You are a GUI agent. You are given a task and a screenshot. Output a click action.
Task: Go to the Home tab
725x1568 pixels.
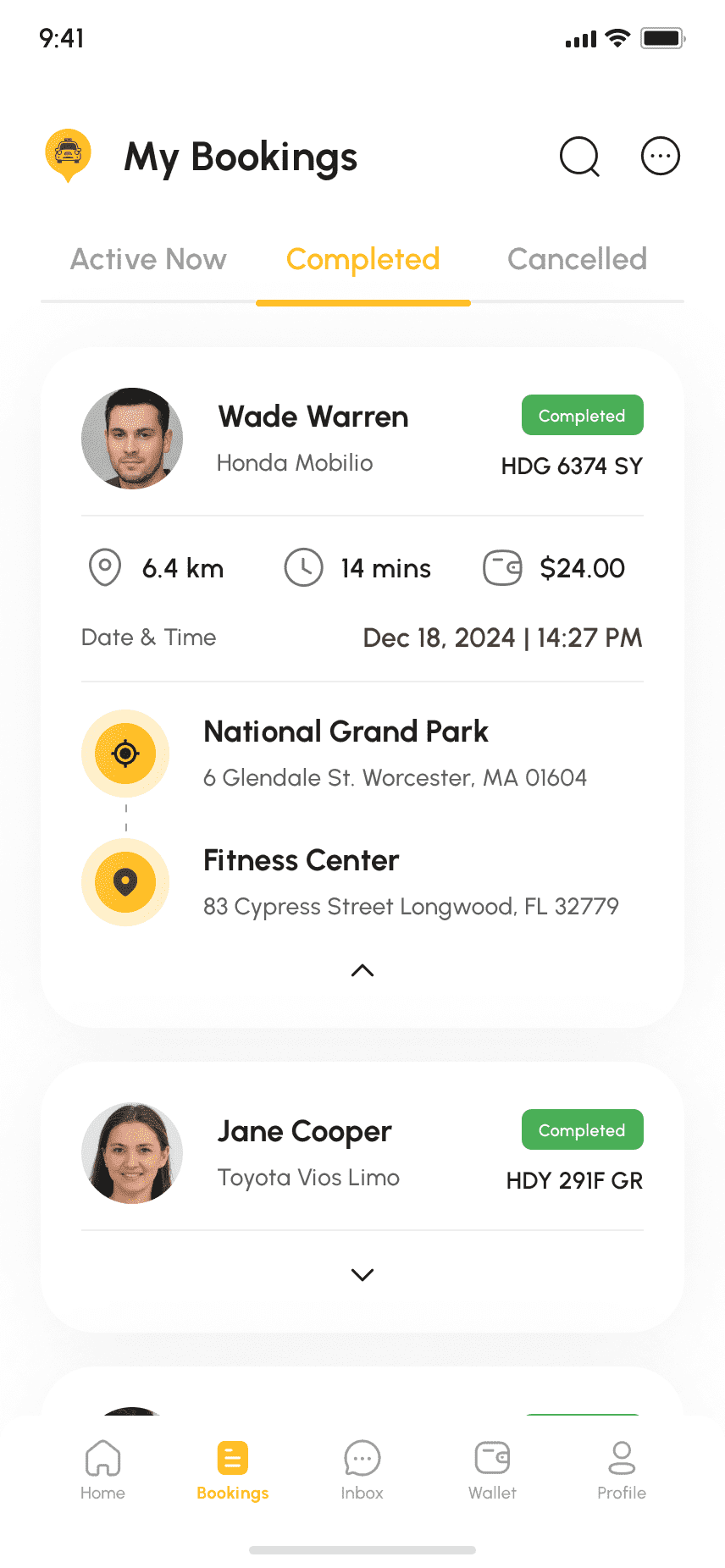102,1471
